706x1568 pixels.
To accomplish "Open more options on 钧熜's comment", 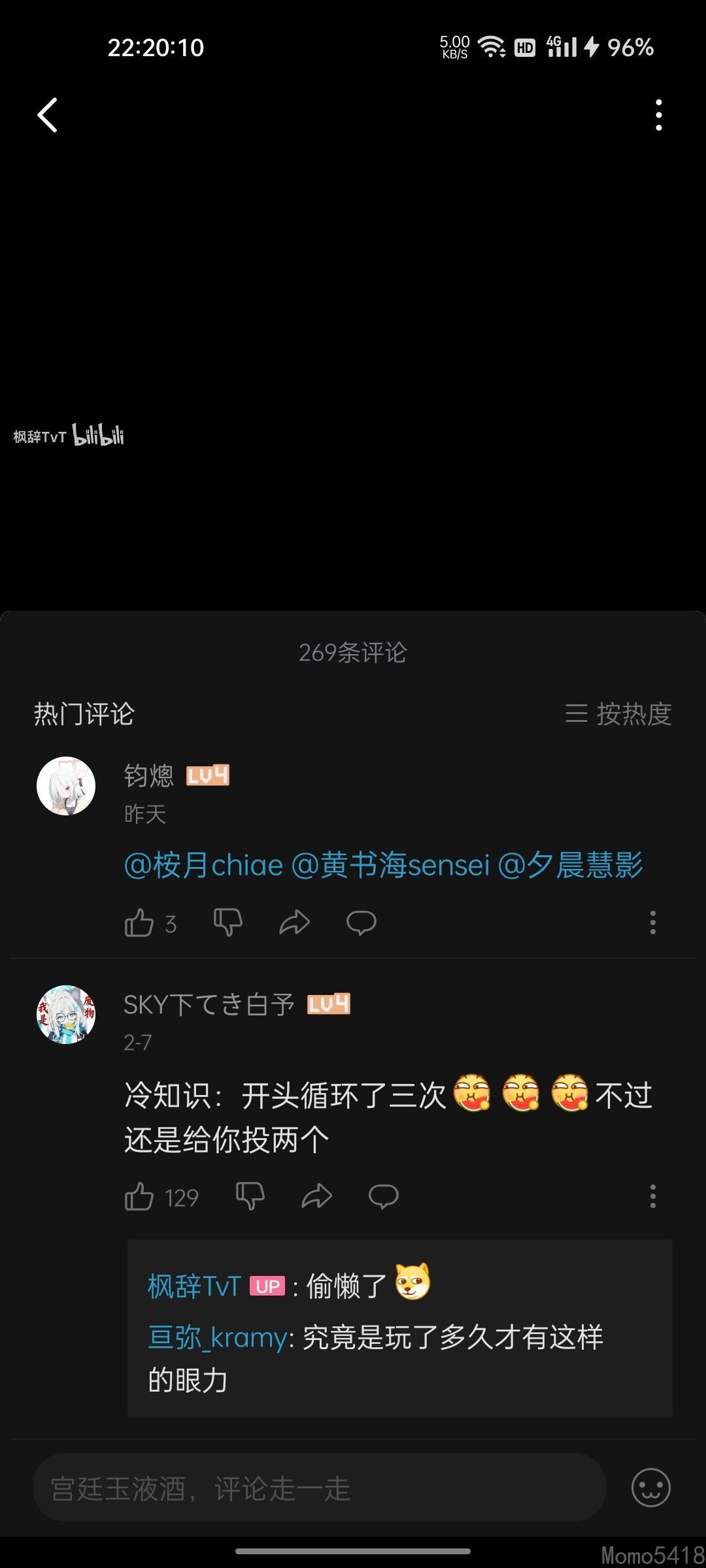I will [652, 923].
